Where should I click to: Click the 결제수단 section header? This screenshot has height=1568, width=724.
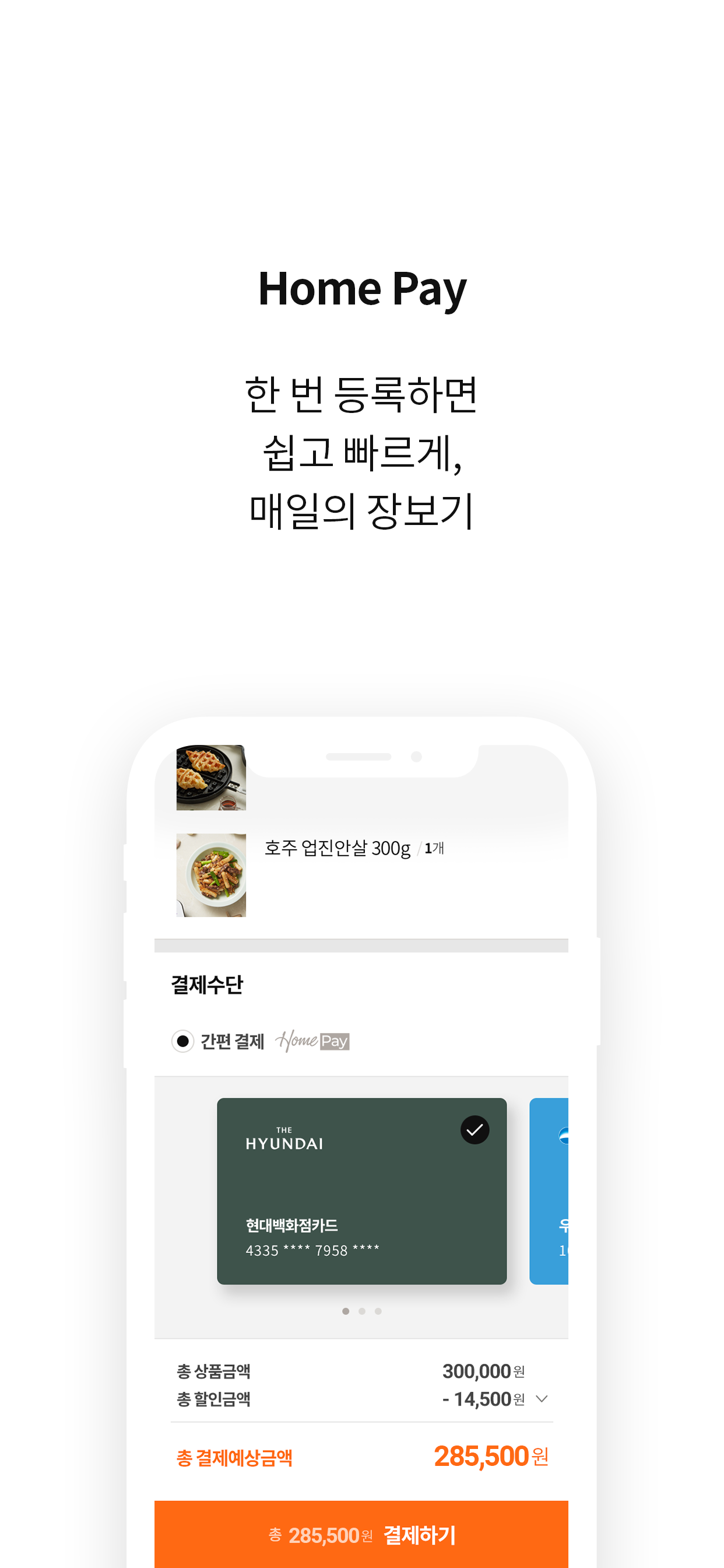(207, 984)
